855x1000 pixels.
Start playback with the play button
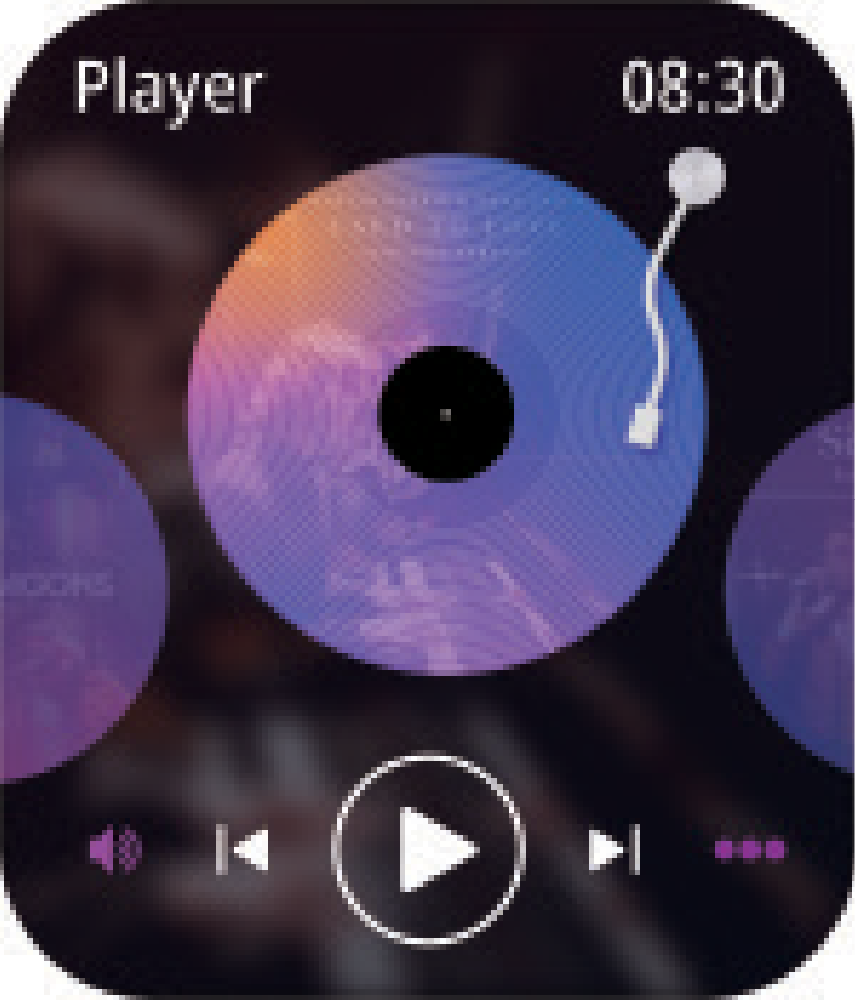[x=430, y=850]
